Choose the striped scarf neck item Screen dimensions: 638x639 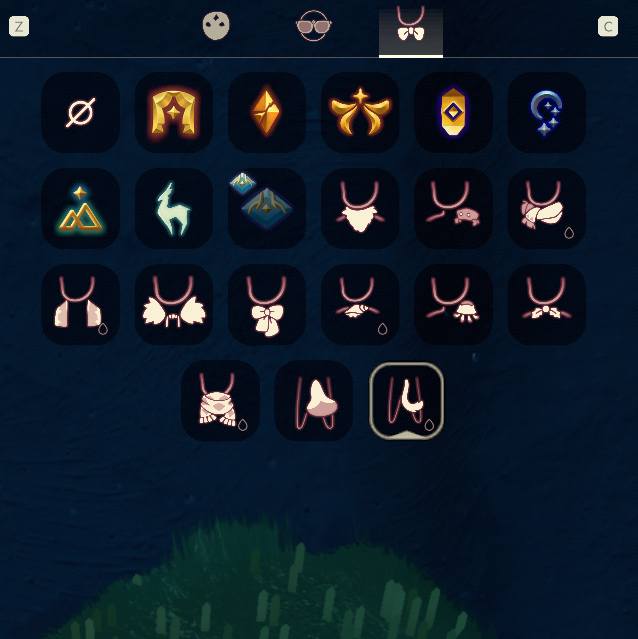220,401
